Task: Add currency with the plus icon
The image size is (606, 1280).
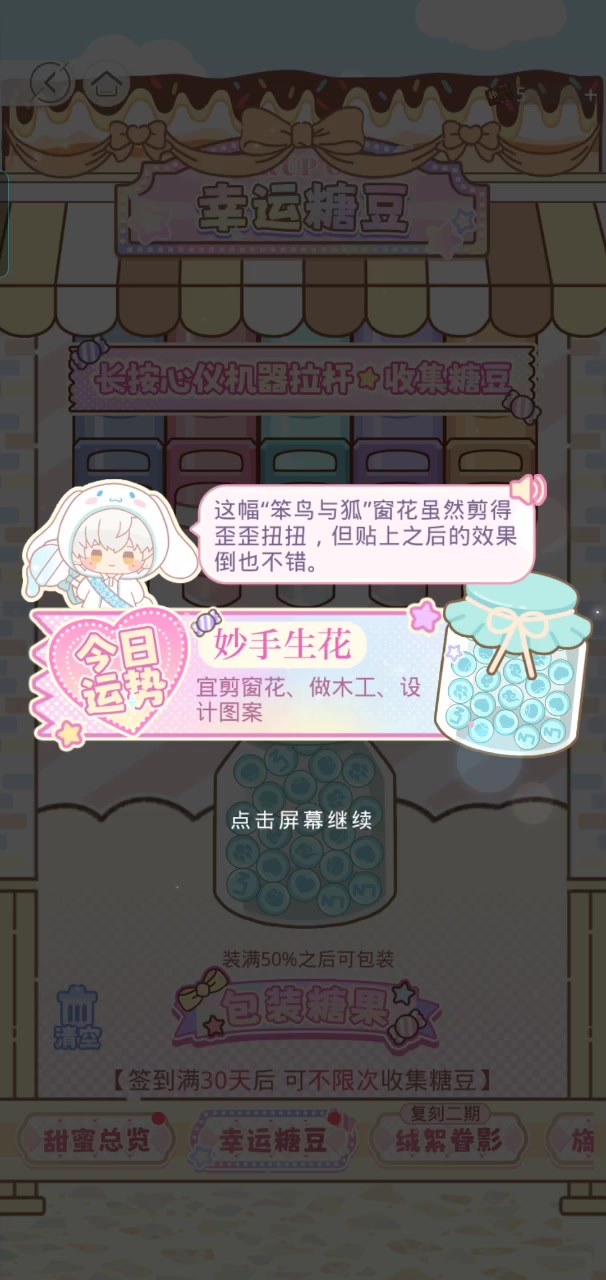Action: coord(591,95)
